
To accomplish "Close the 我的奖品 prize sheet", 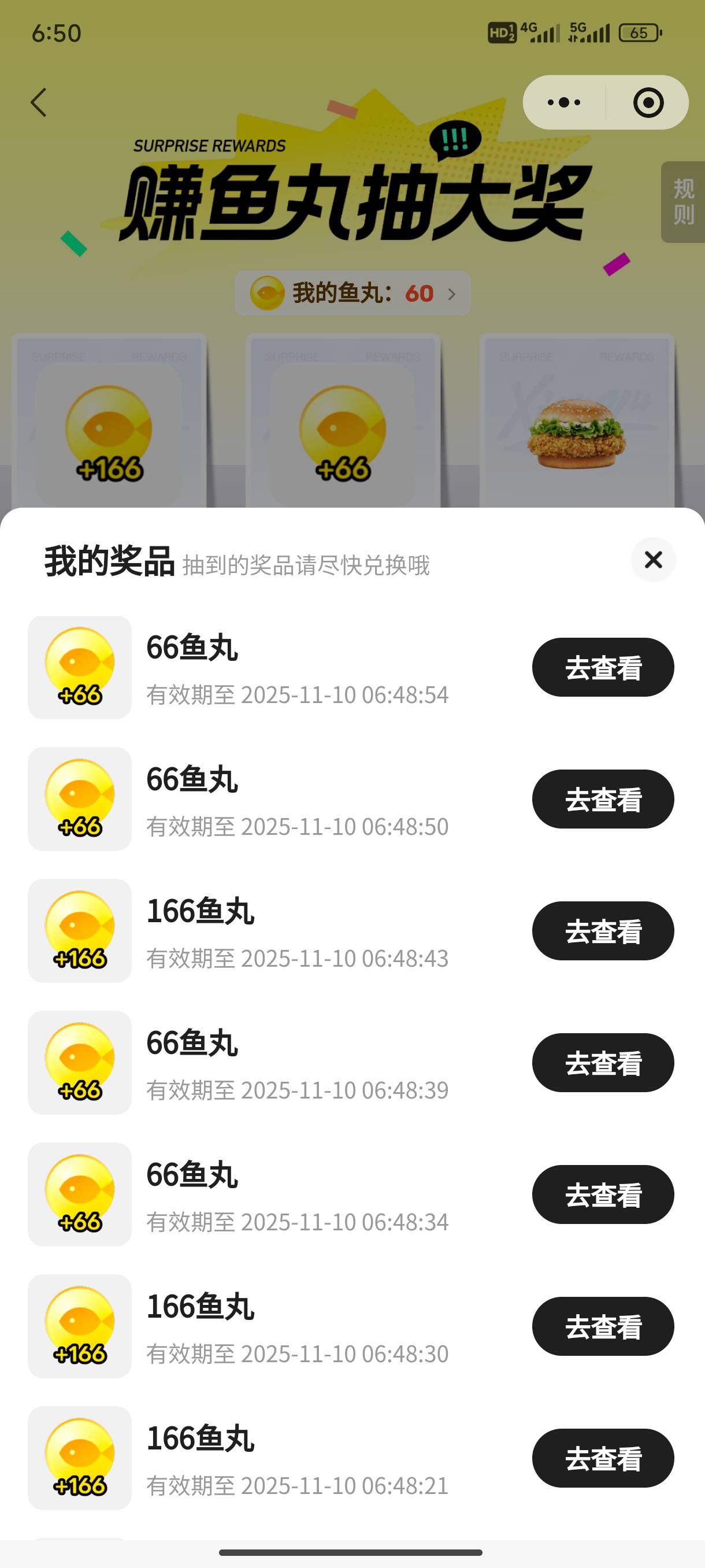I will pos(652,560).
